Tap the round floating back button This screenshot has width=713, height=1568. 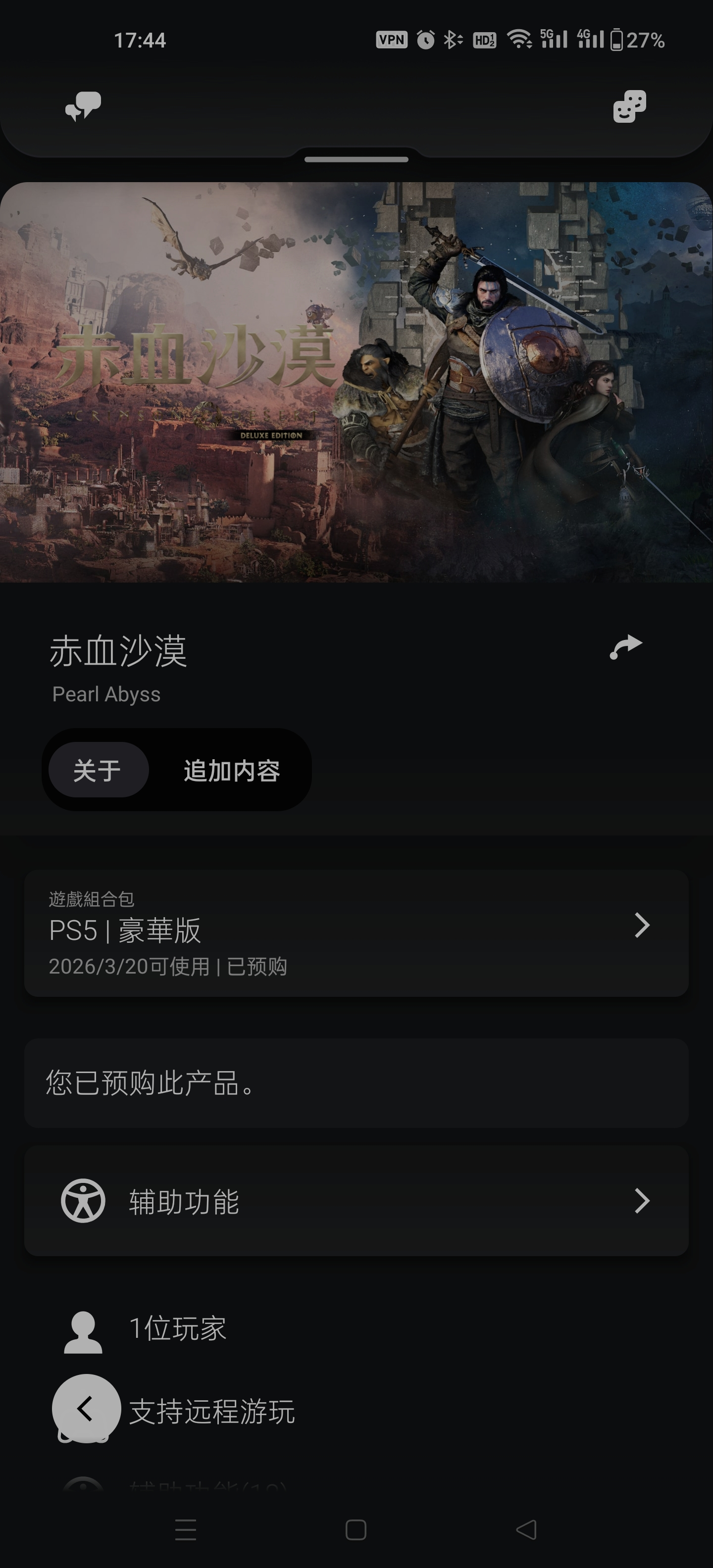(86, 1408)
